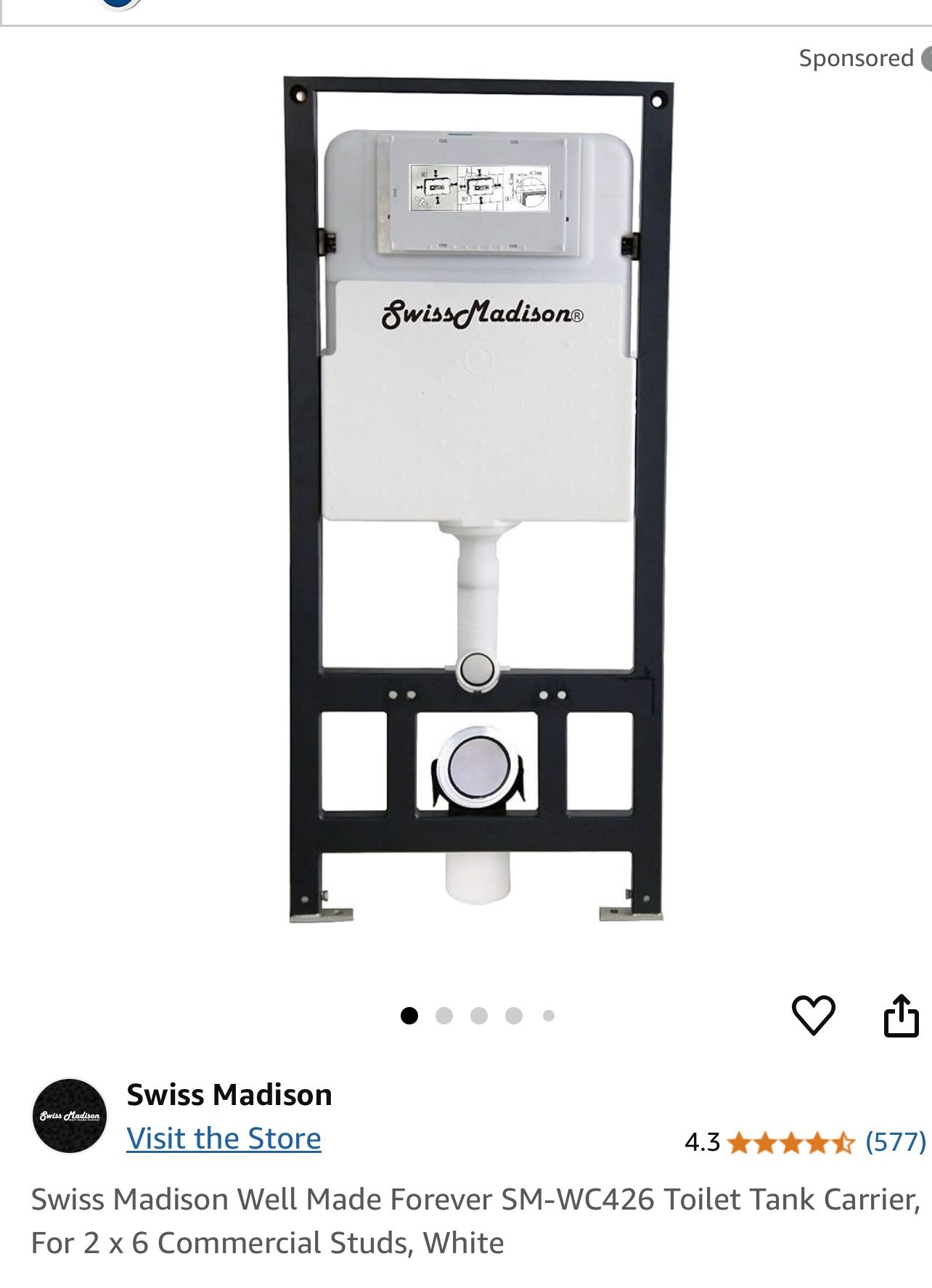Open the Visit the Store link

(224, 1138)
